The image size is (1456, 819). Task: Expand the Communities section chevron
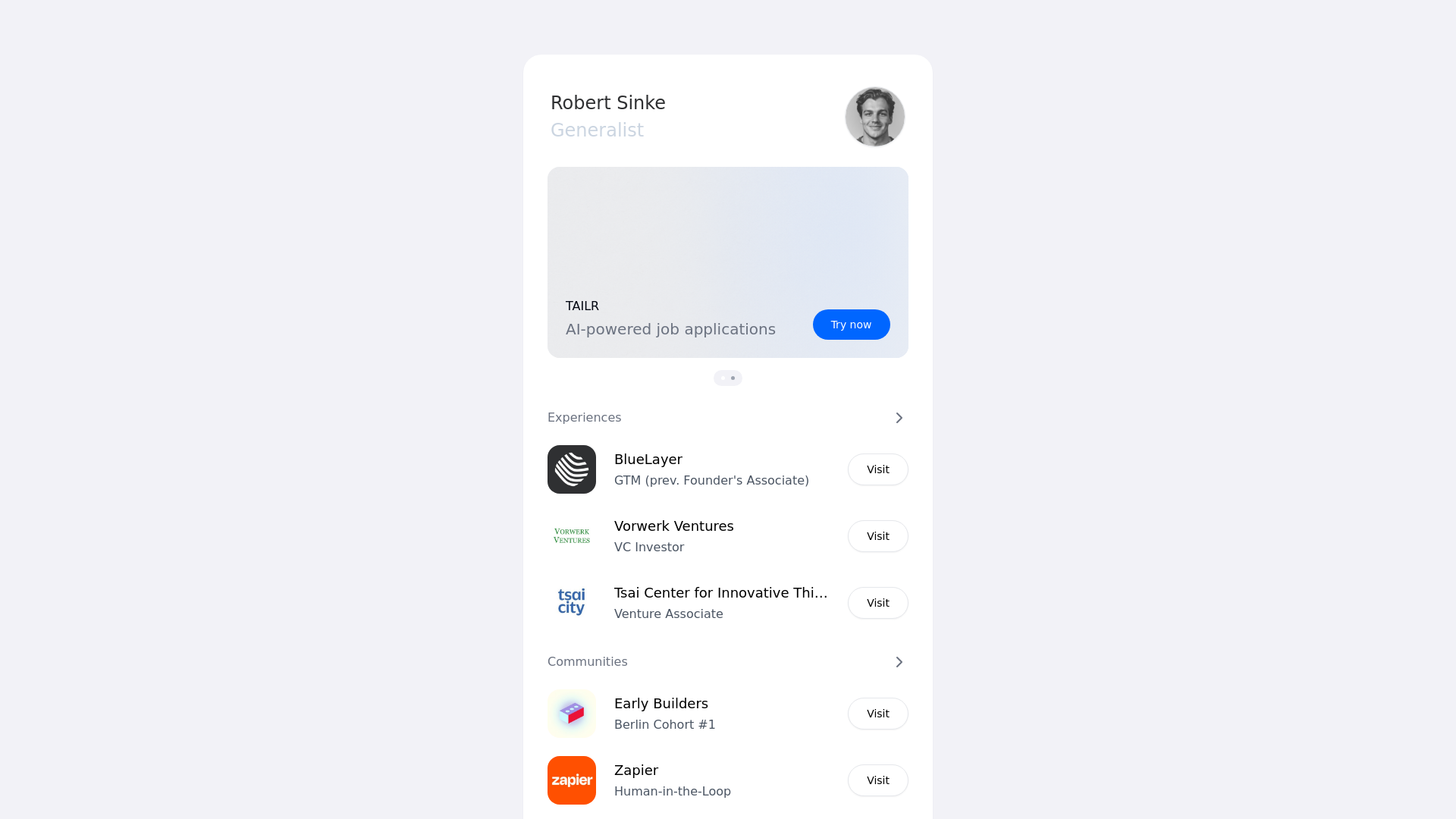(899, 662)
